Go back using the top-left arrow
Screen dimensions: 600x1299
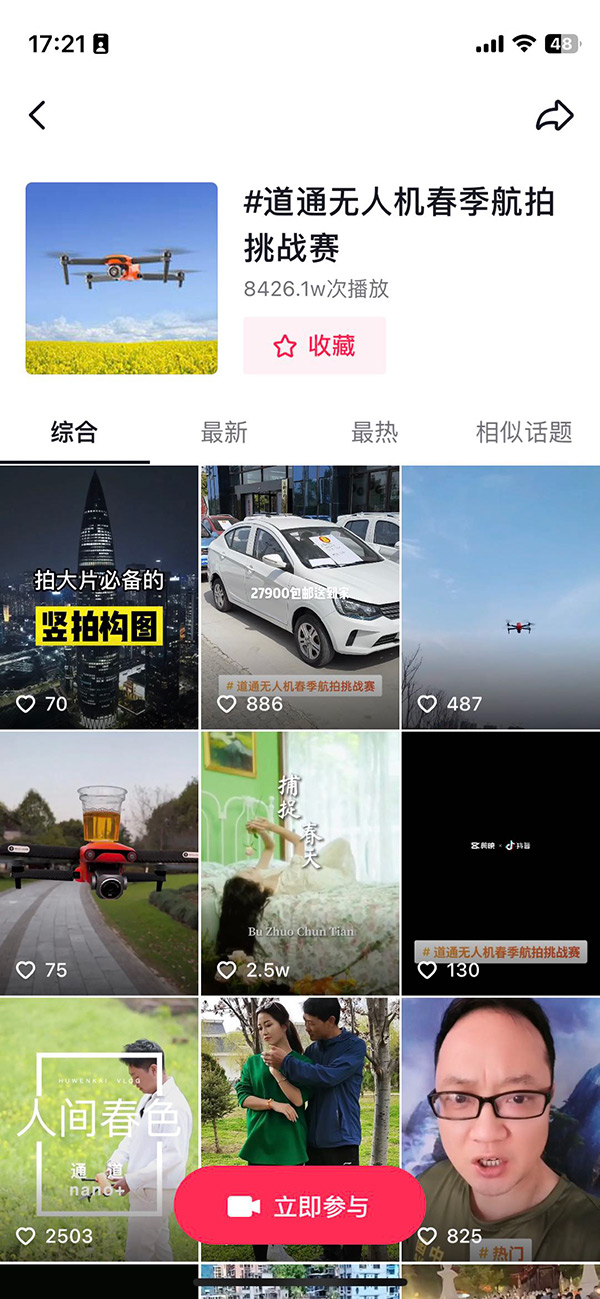[x=38, y=115]
